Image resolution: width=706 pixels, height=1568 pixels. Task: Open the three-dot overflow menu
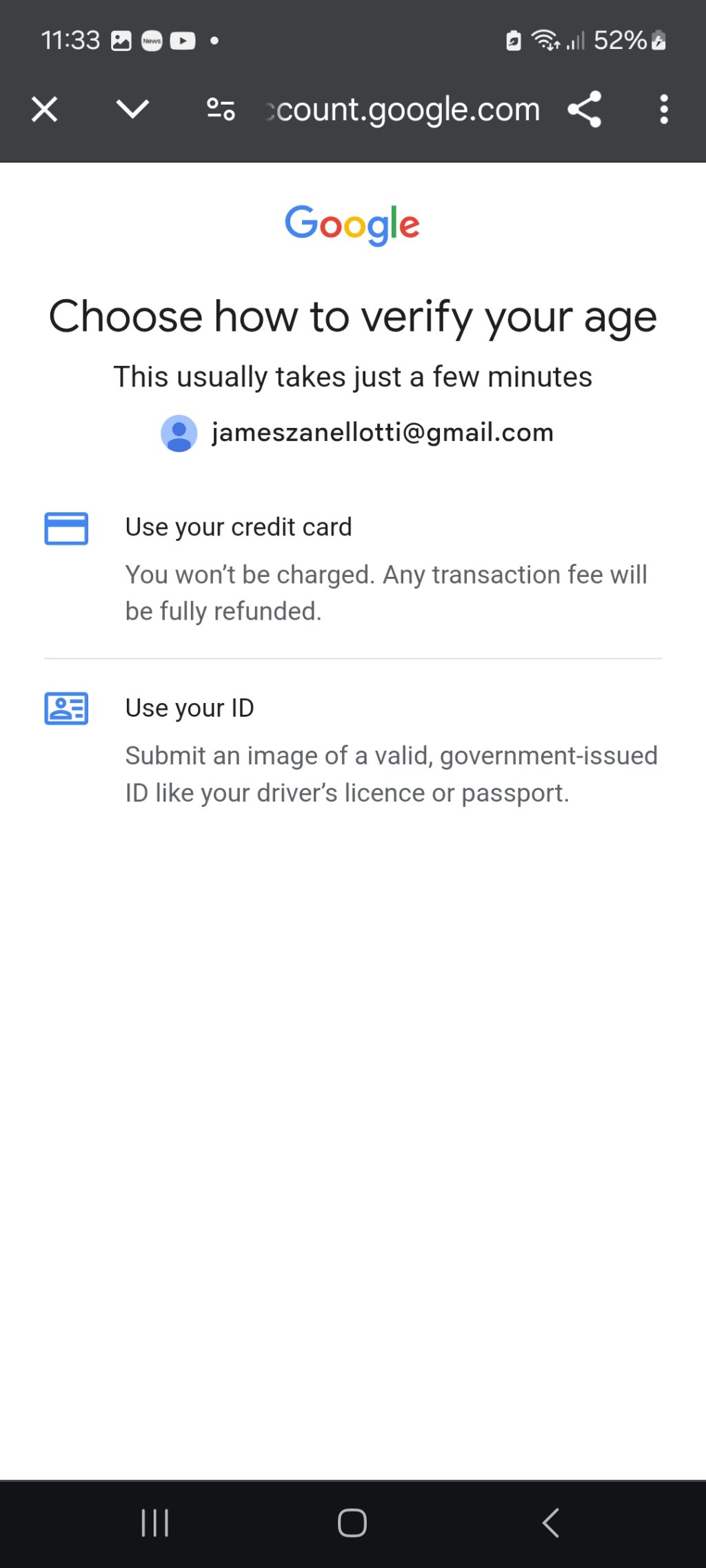[664, 109]
